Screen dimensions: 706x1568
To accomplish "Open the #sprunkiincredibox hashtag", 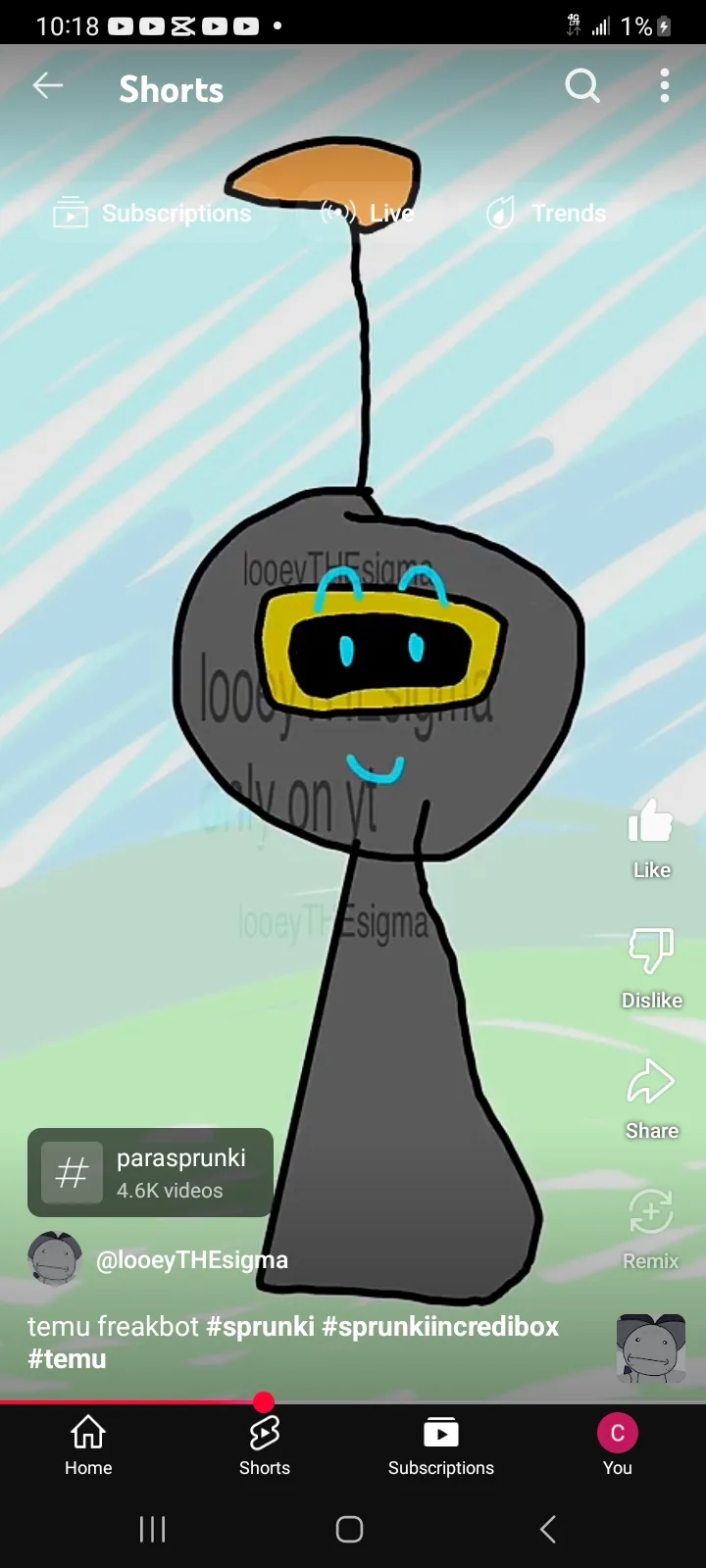I will pyautogui.click(x=440, y=1326).
